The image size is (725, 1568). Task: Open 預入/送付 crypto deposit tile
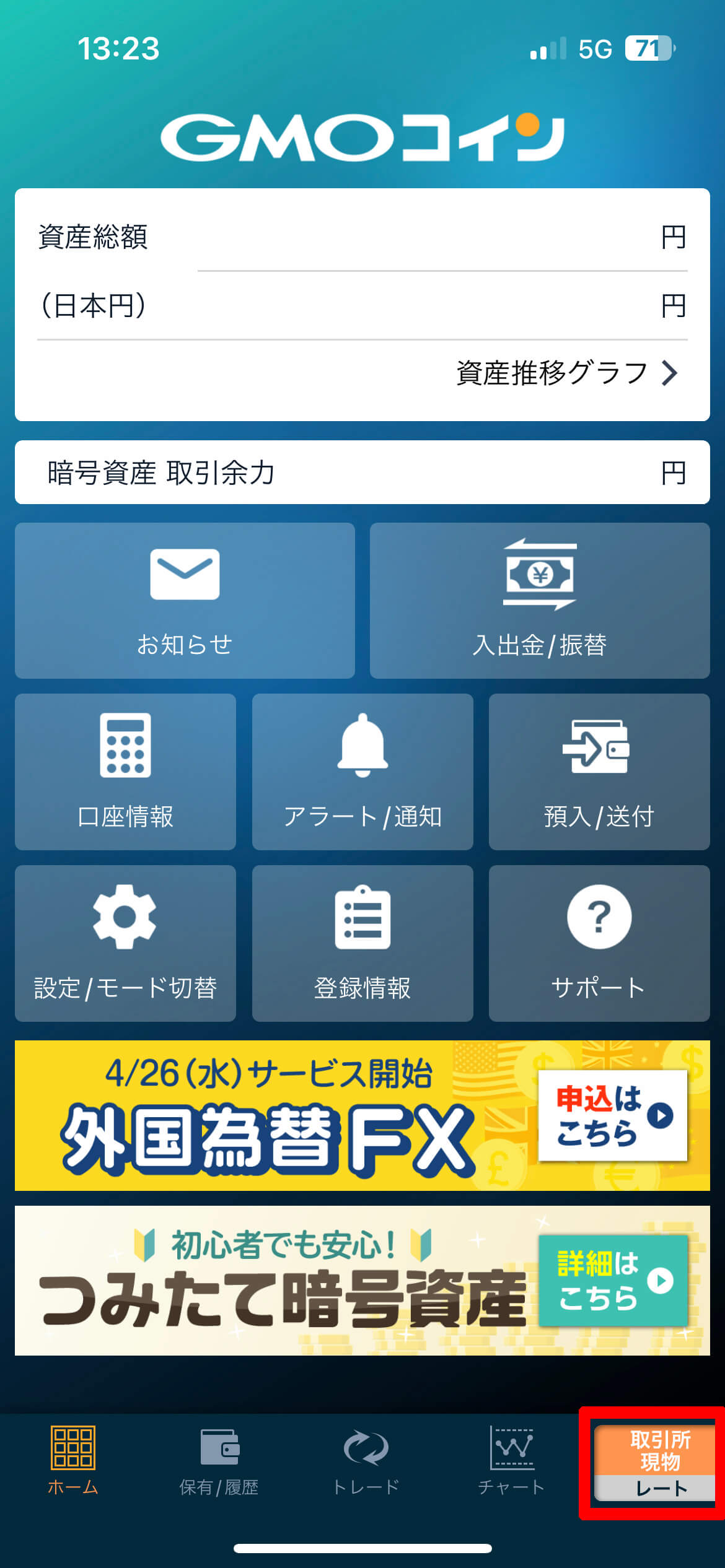pos(599,772)
